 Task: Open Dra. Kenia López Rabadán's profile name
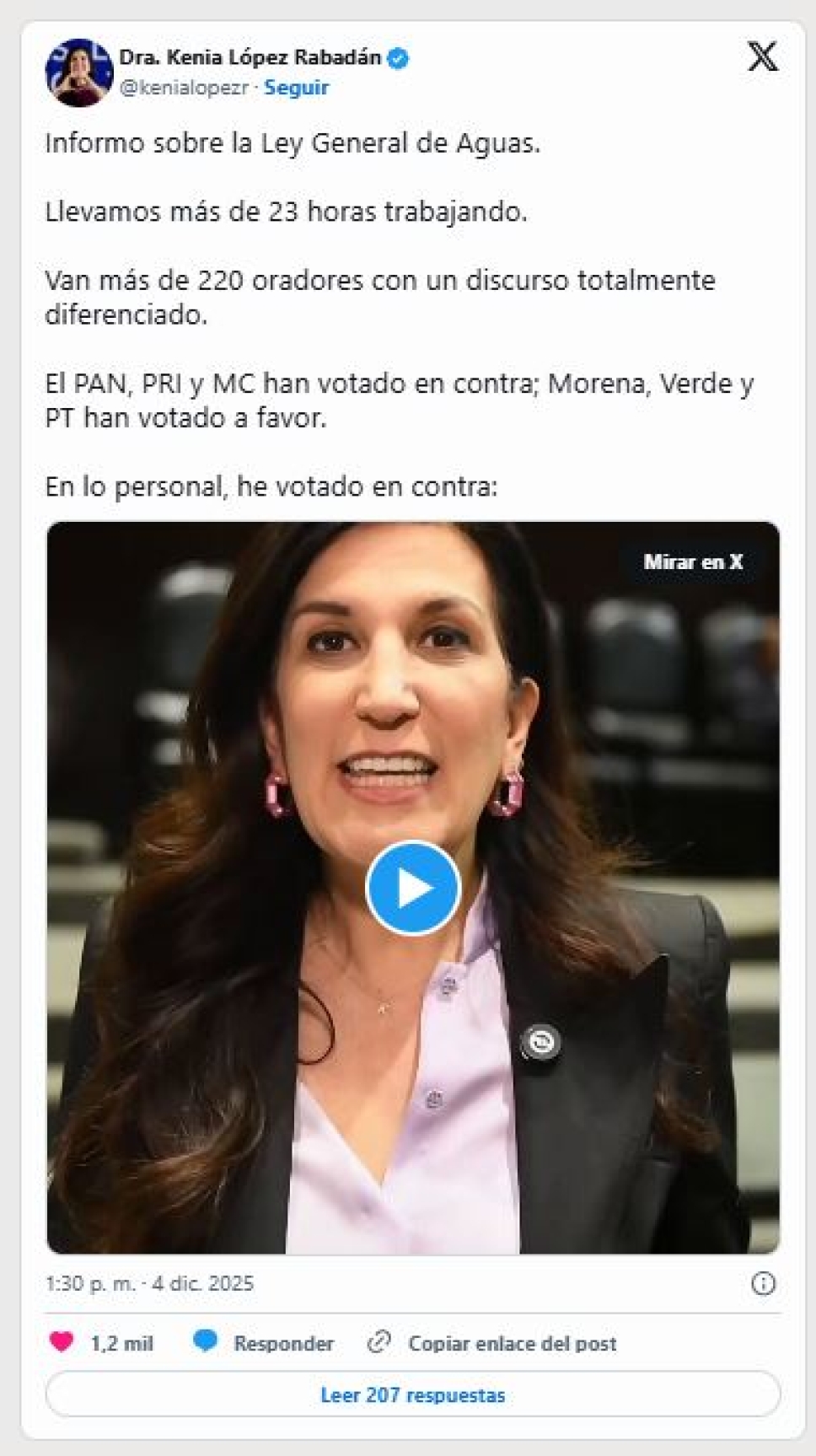point(250,57)
